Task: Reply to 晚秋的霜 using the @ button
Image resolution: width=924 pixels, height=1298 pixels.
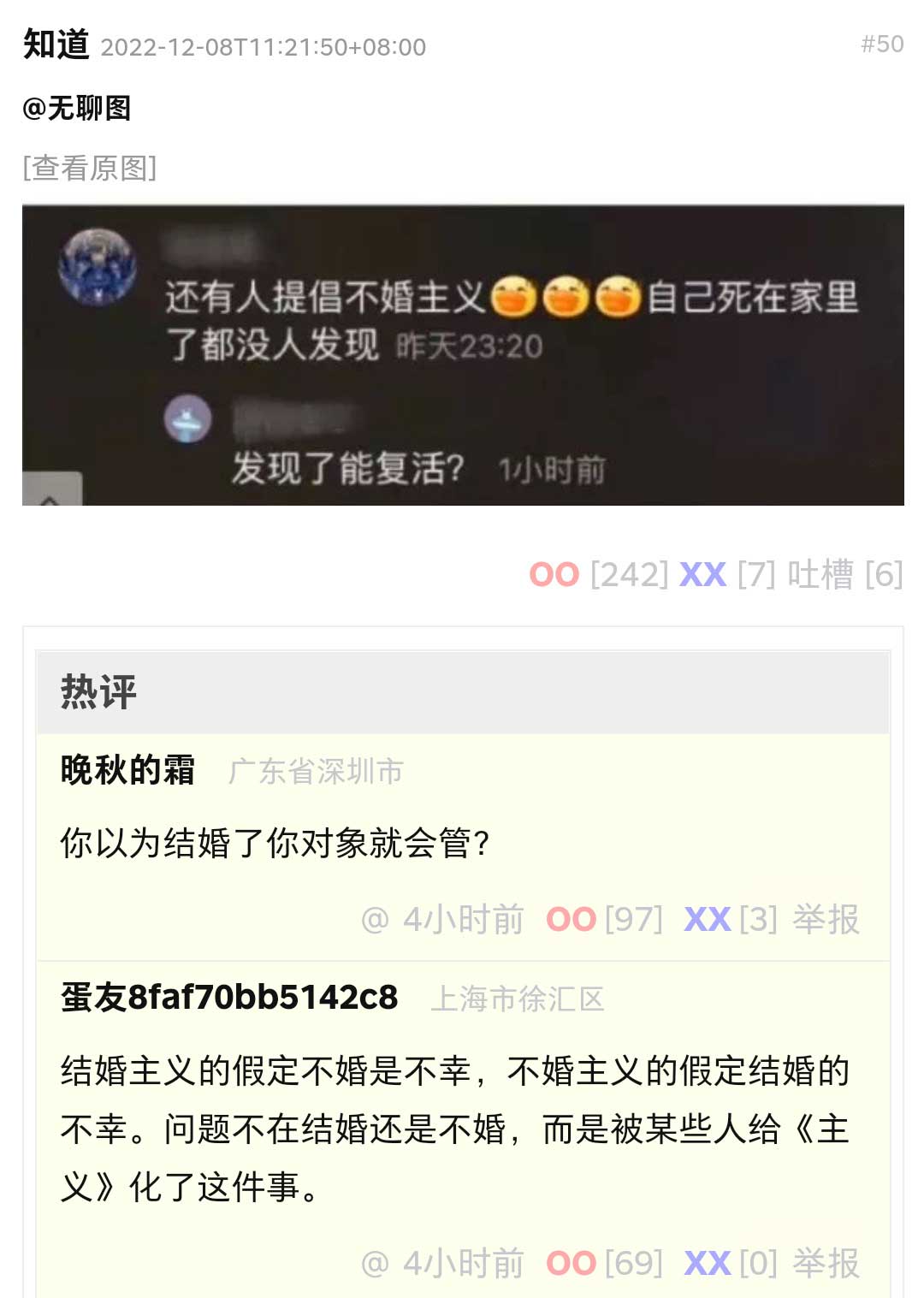Action: point(375,920)
